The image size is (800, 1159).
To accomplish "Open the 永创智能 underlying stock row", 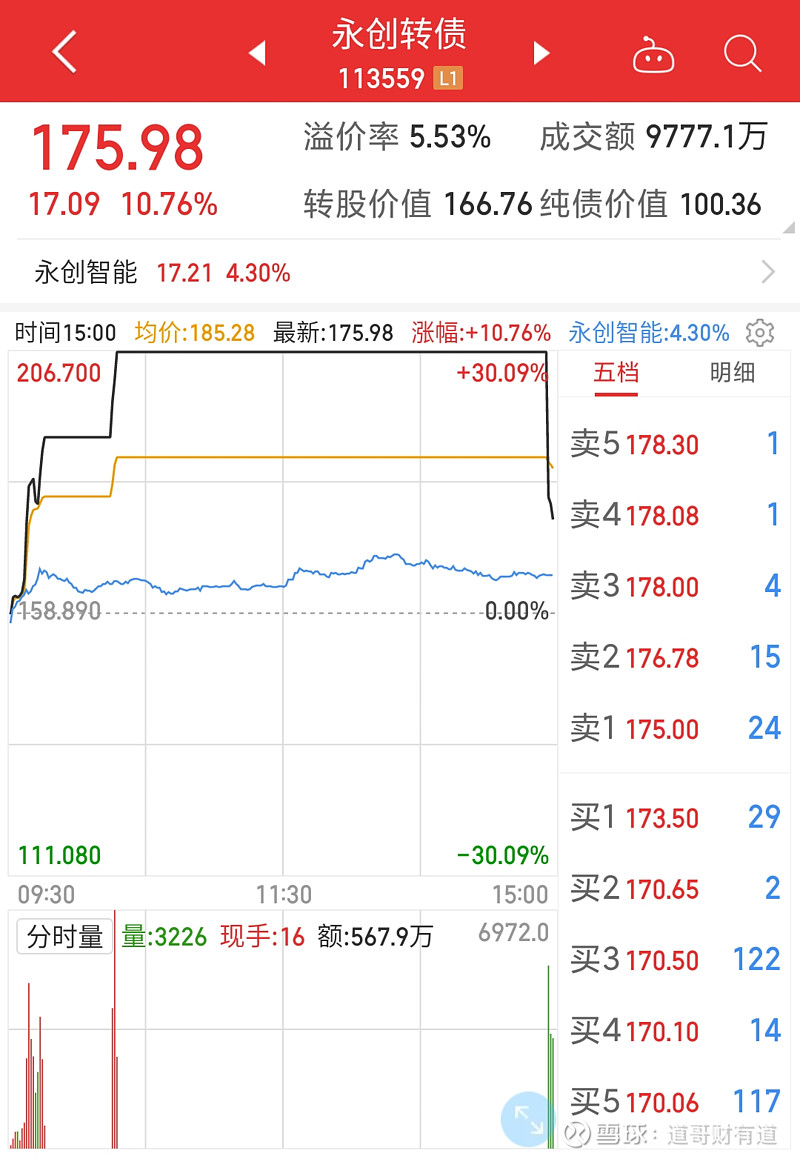I will (x=400, y=272).
